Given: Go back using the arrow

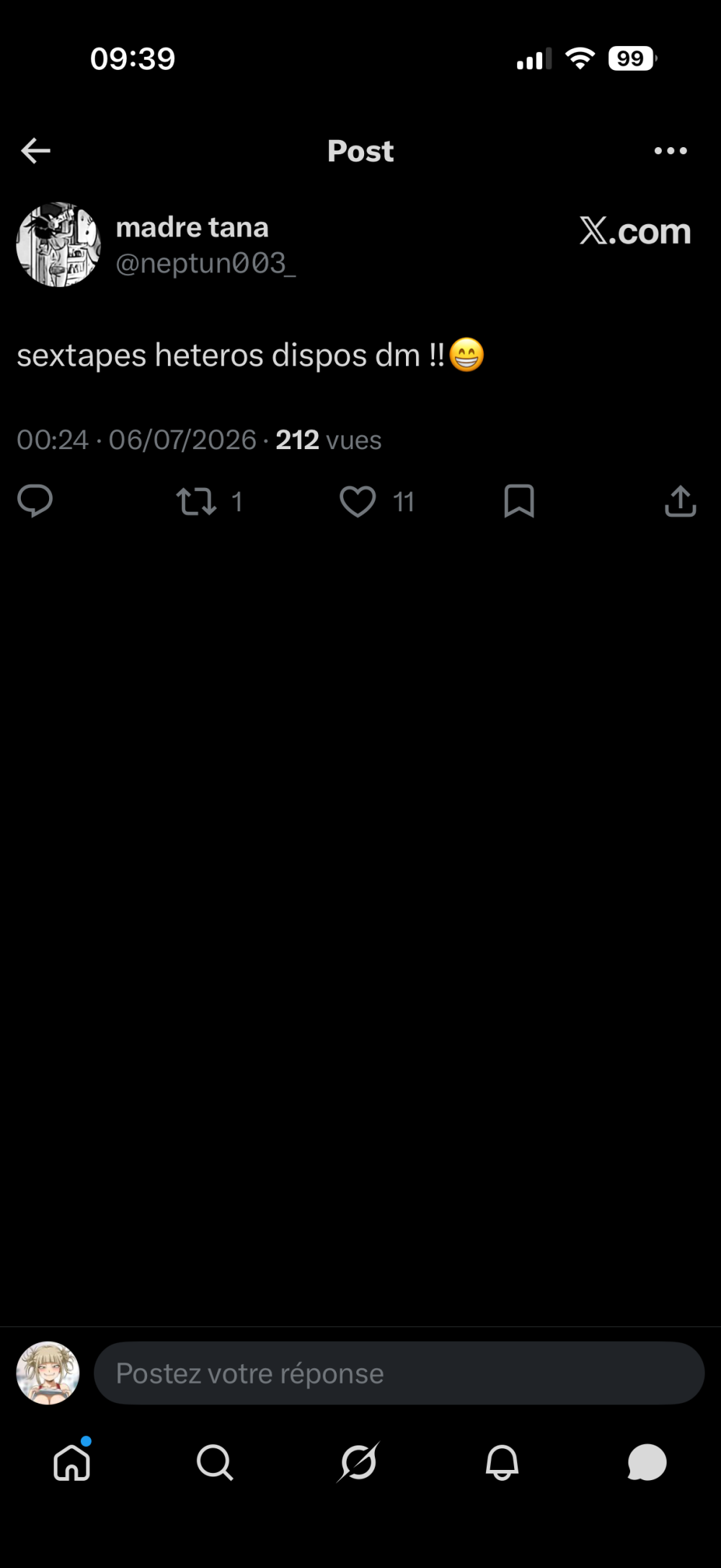Looking at the screenshot, I should pos(35,151).
